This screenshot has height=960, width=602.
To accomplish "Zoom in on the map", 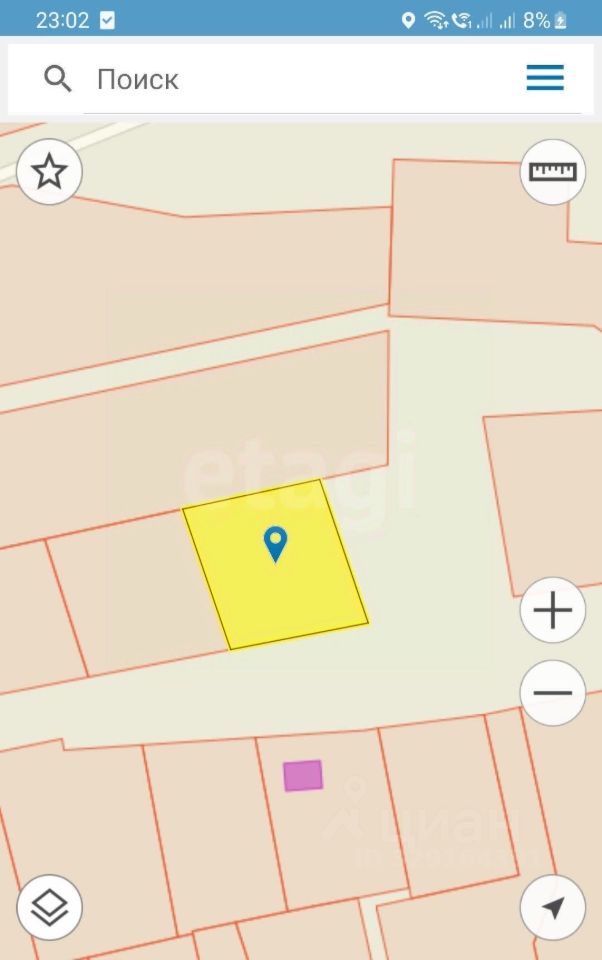I will tap(553, 610).
